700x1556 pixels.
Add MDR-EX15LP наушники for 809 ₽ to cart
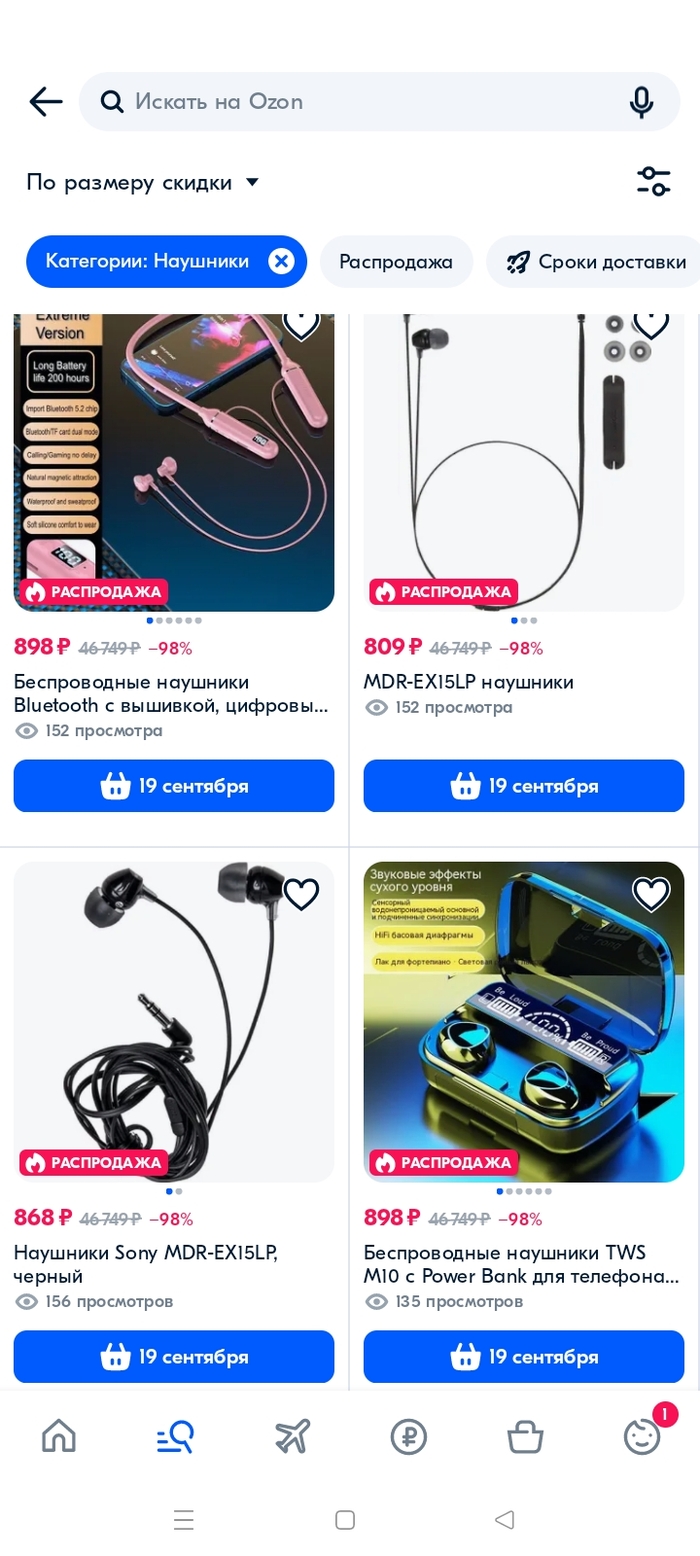tap(523, 786)
